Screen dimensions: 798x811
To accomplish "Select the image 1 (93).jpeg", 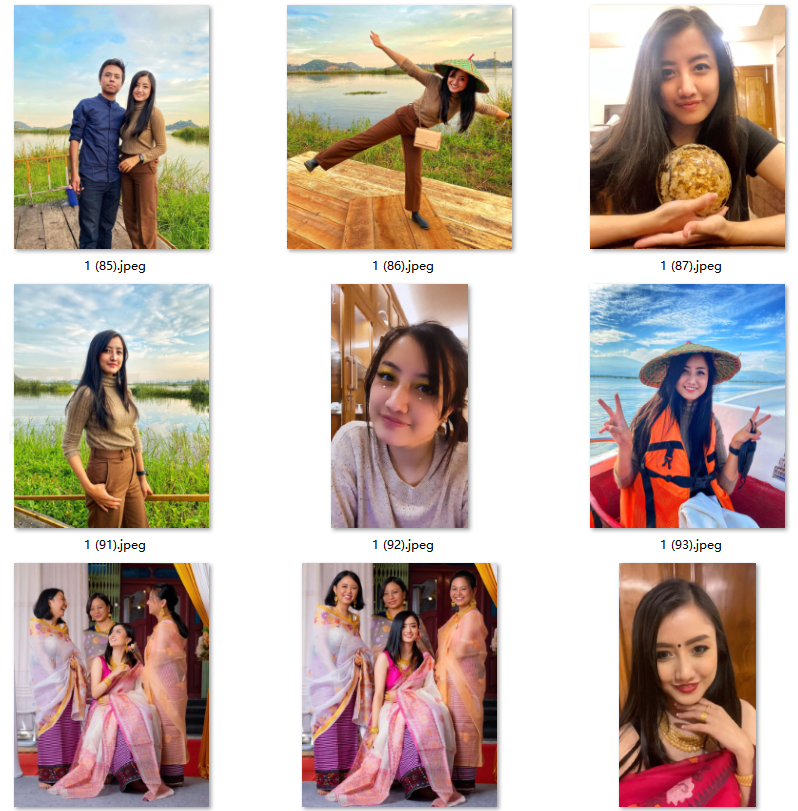I will click(x=687, y=406).
